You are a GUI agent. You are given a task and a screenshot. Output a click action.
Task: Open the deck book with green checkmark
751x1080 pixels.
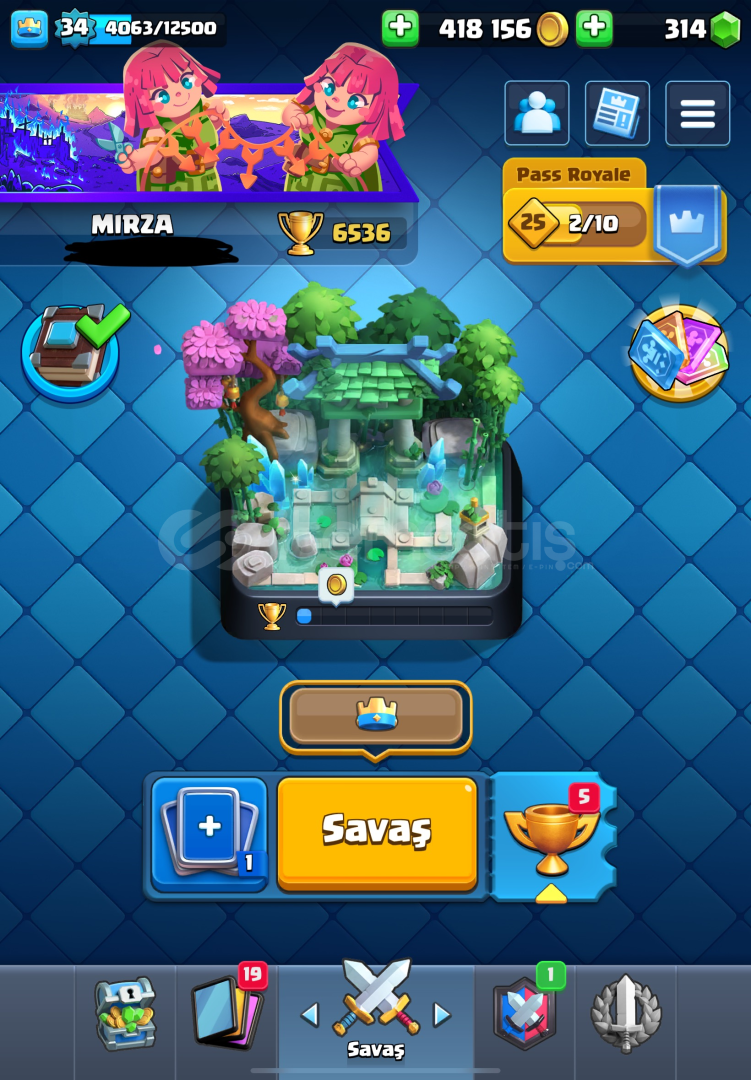[x=68, y=352]
